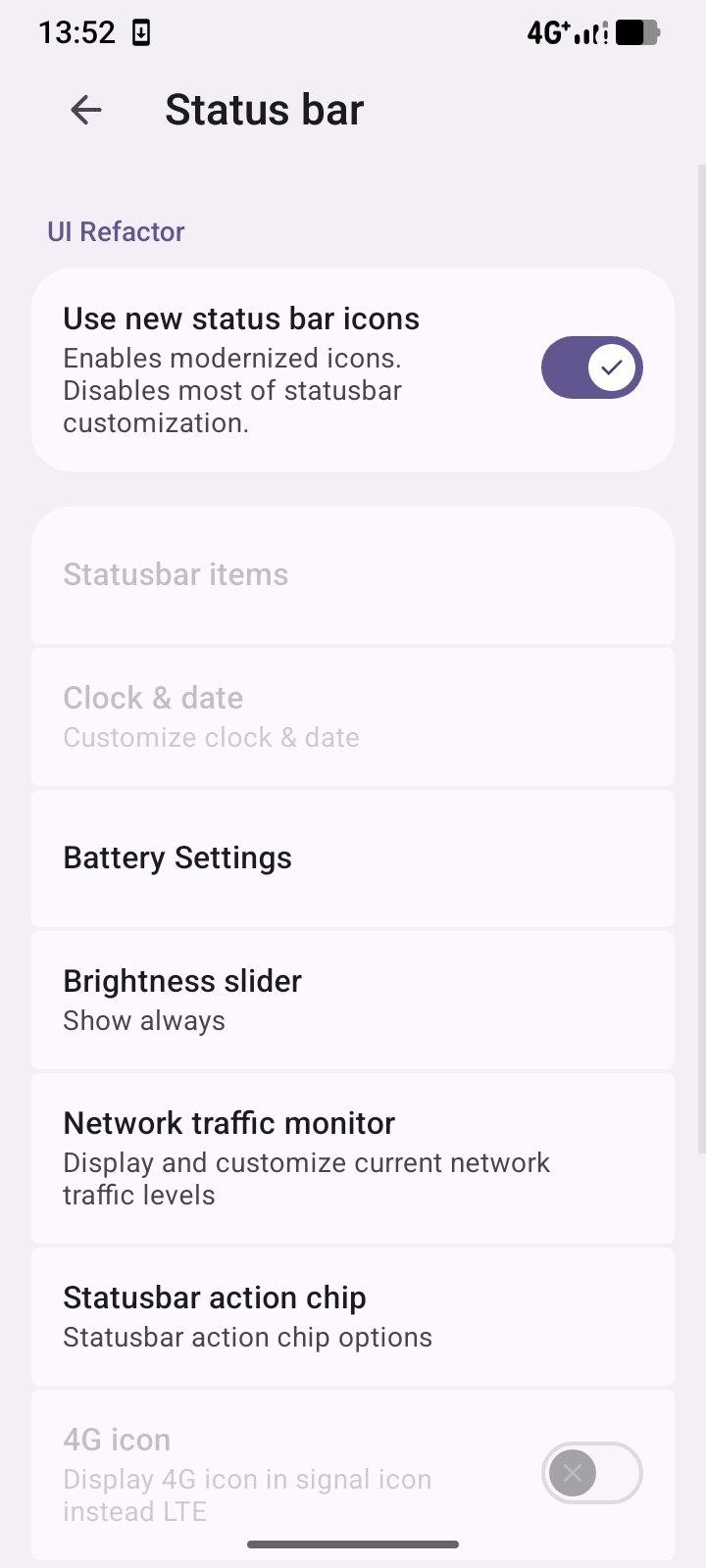
Task: Open Battery Settings
Action: [x=353, y=858]
